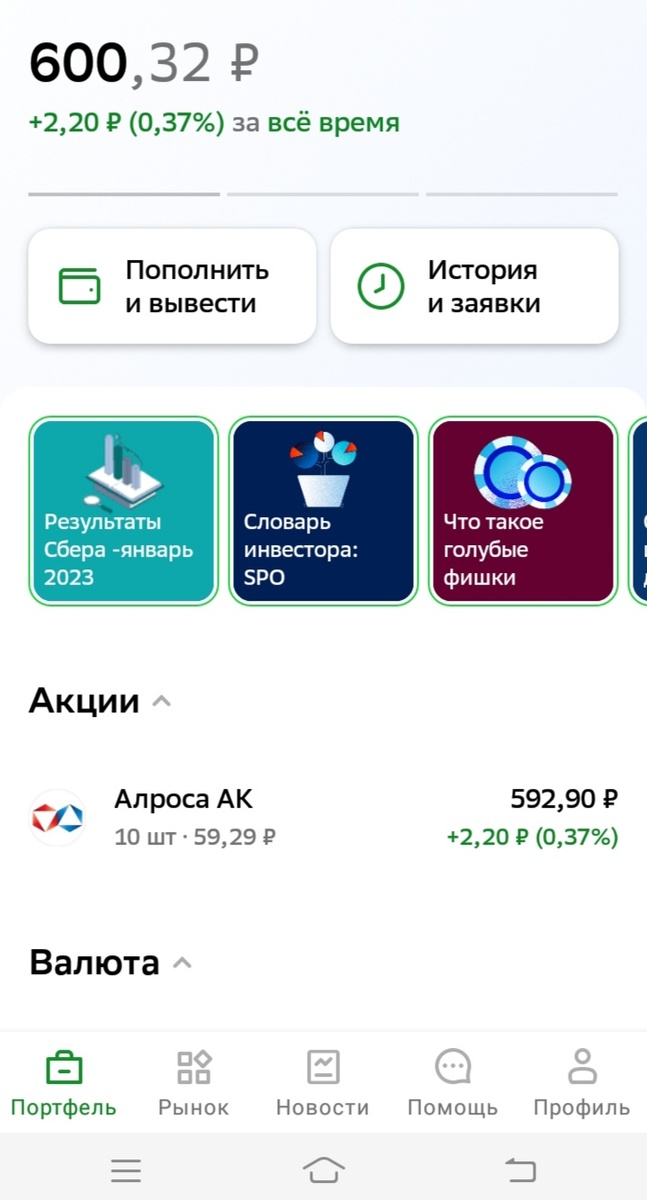This screenshot has width=647, height=1200.
Task: Switch to the Рынок tab
Action: [x=193, y=1083]
